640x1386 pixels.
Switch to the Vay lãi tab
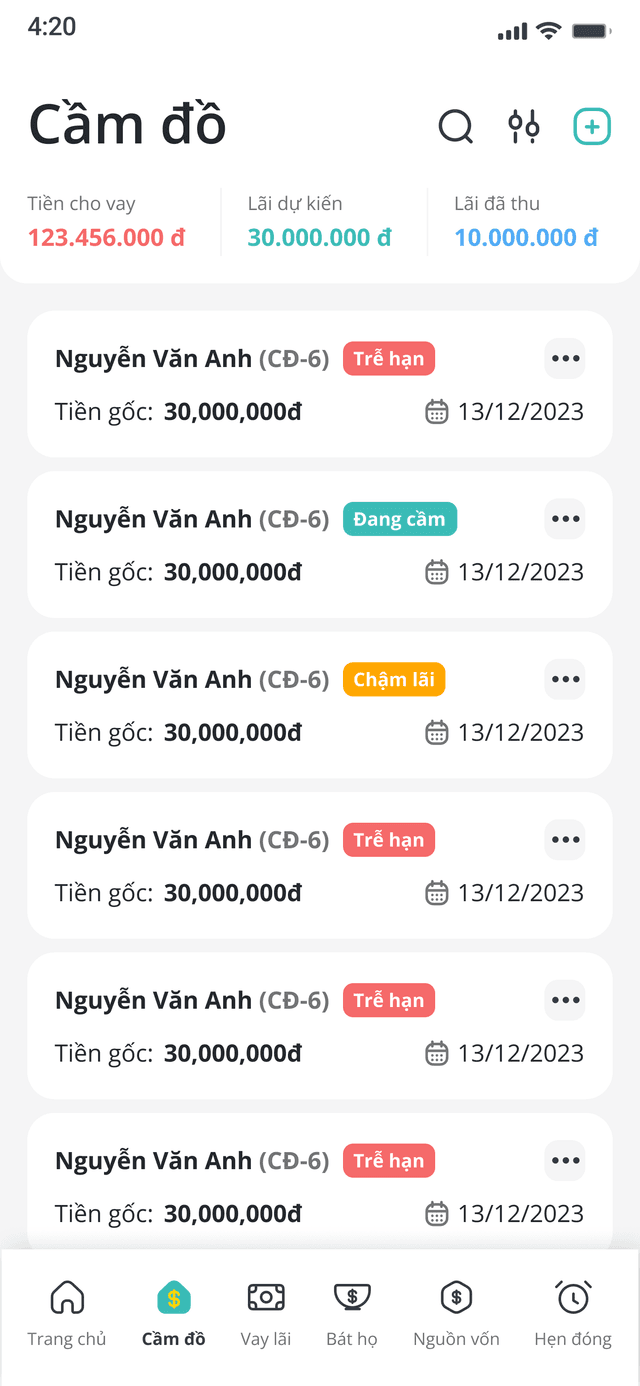[266, 1314]
